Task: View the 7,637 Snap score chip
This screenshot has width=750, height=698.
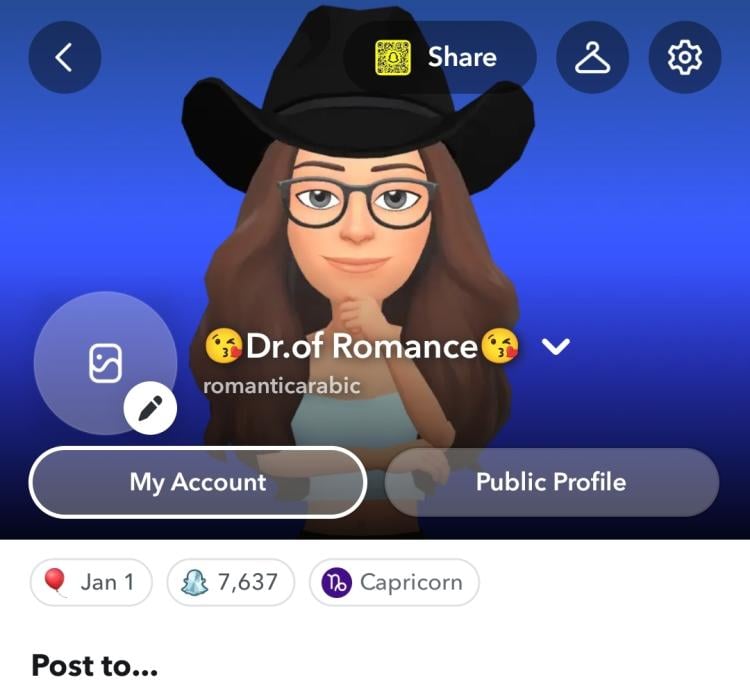Action: [230, 582]
